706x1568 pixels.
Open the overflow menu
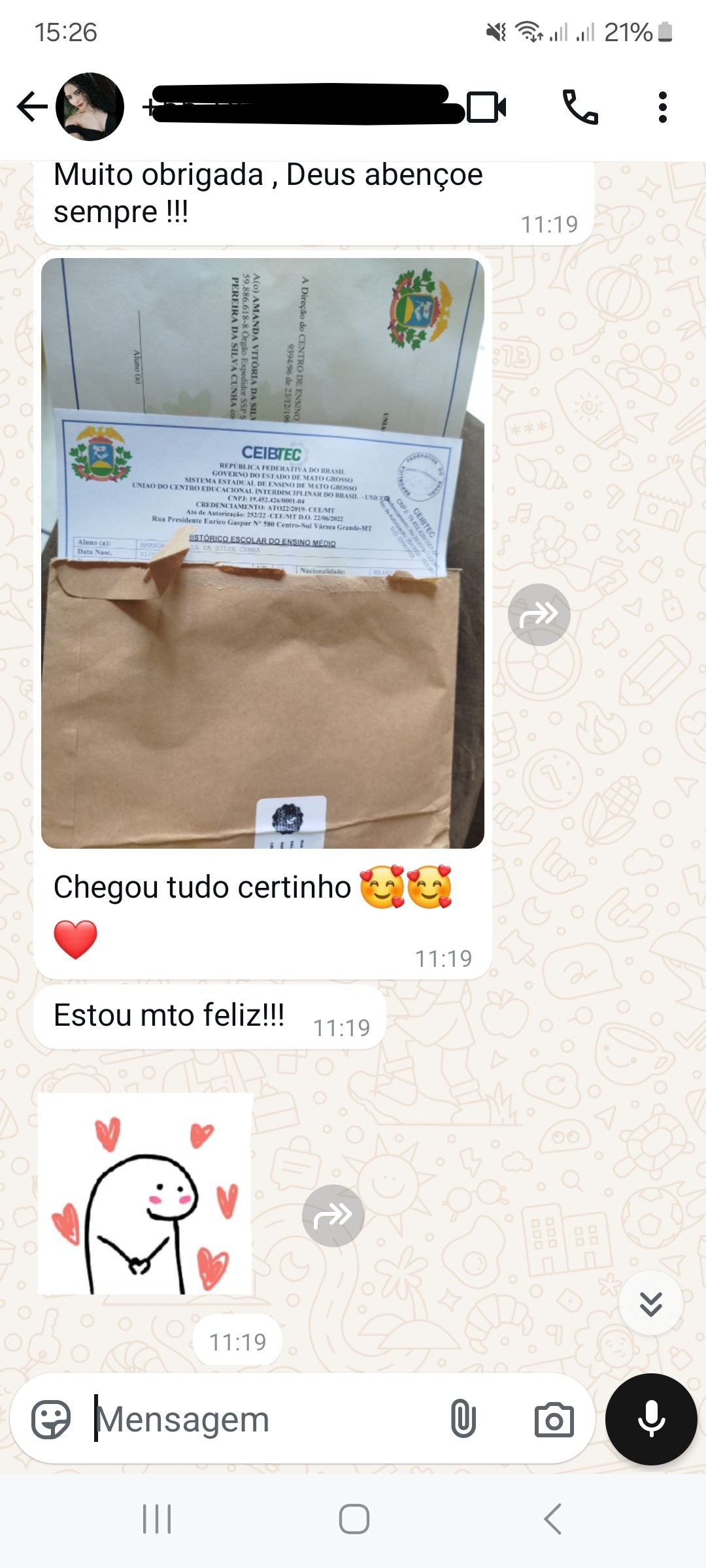coord(662,107)
